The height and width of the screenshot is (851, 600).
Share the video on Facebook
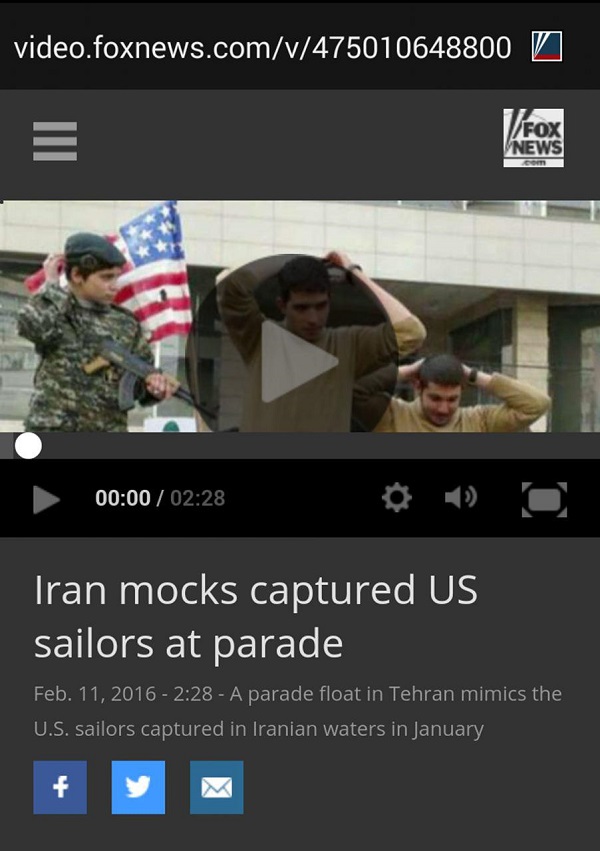click(x=60, y=787)
